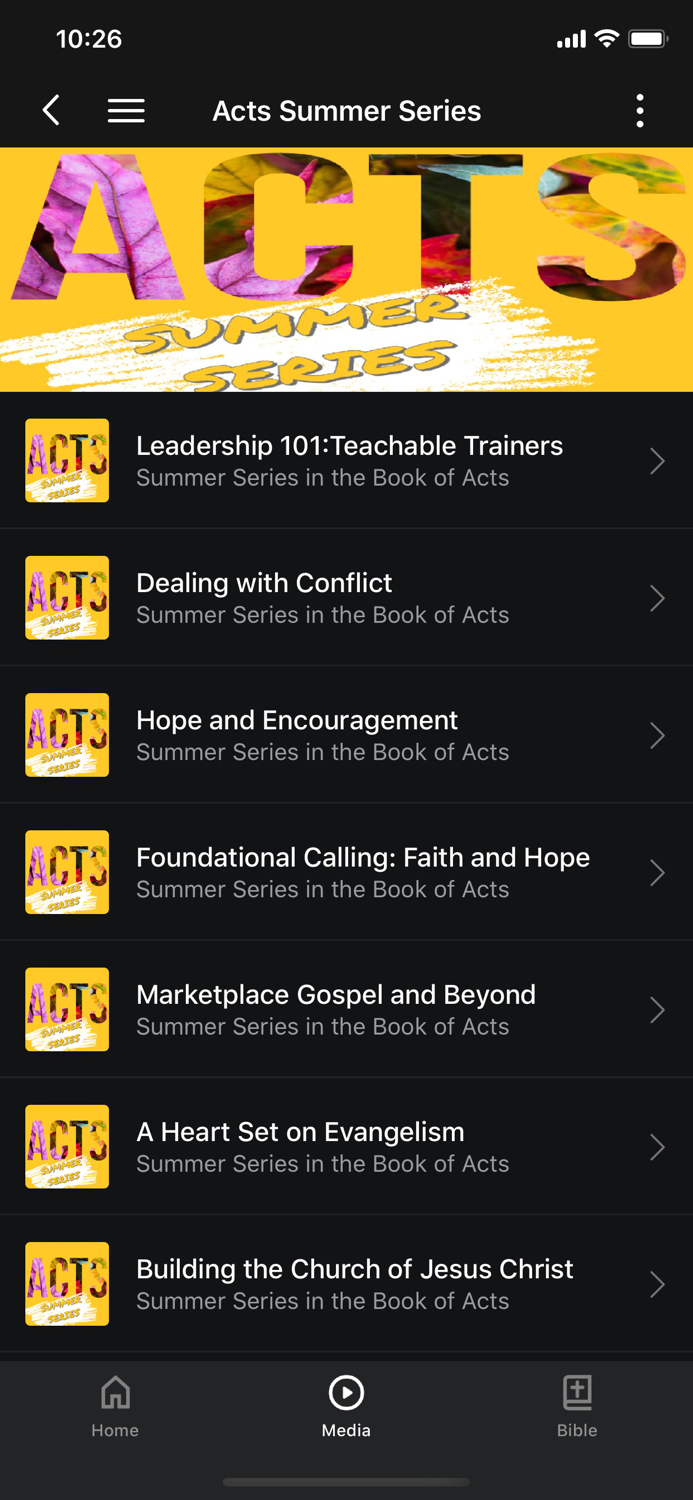Open Building the Church of Jesus Christ
The width and height of the screenshot is (693, 1500).
(x=347, y=1283)
